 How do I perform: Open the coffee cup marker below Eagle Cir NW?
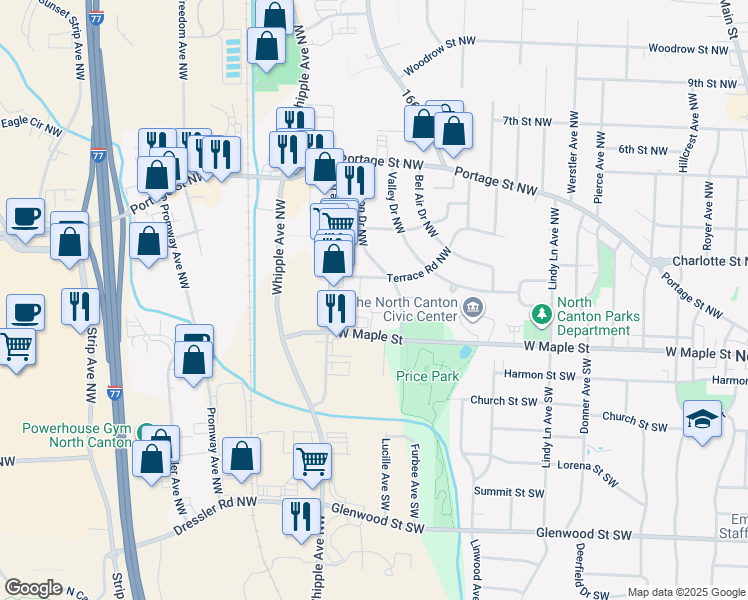point(26,215)
